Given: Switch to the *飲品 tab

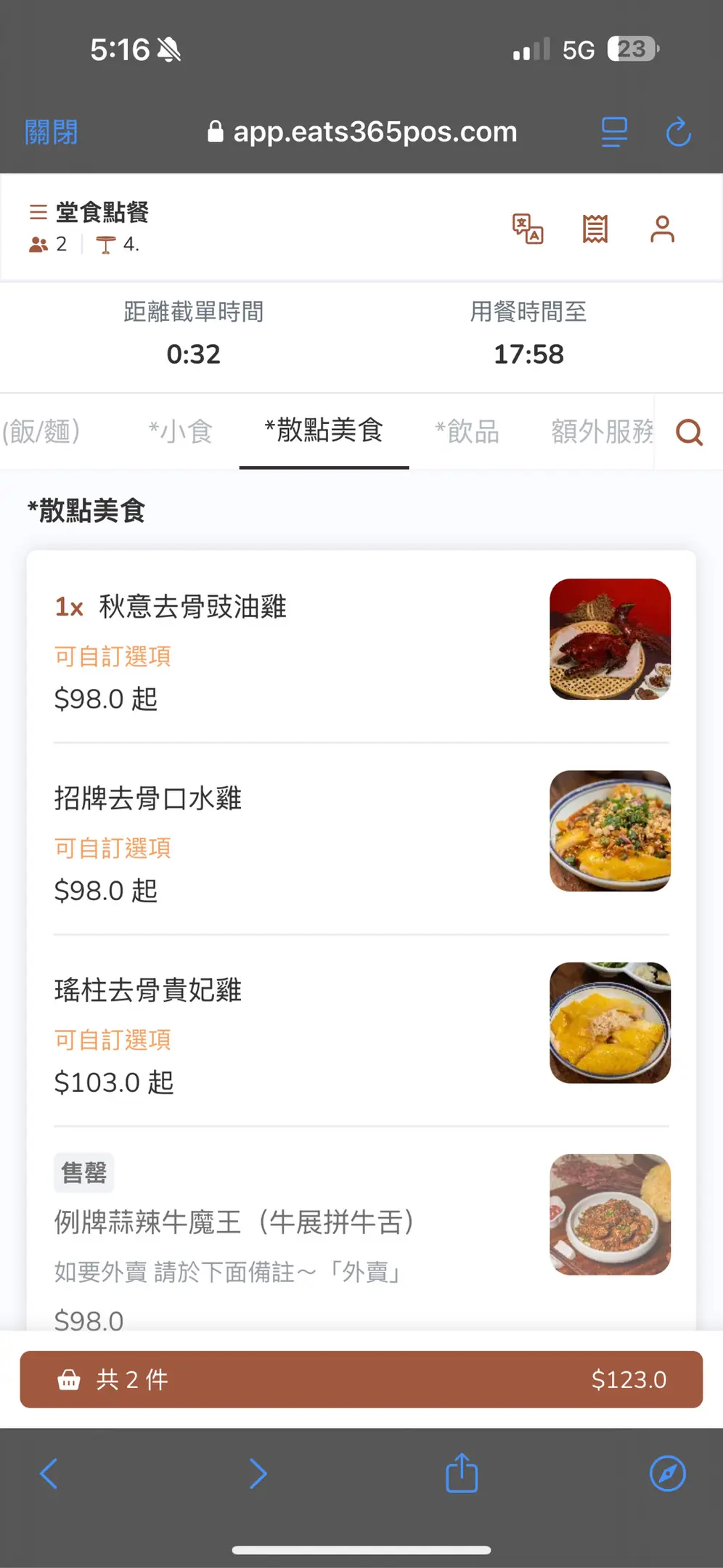Looking at the screenshot, I should 467,431.
